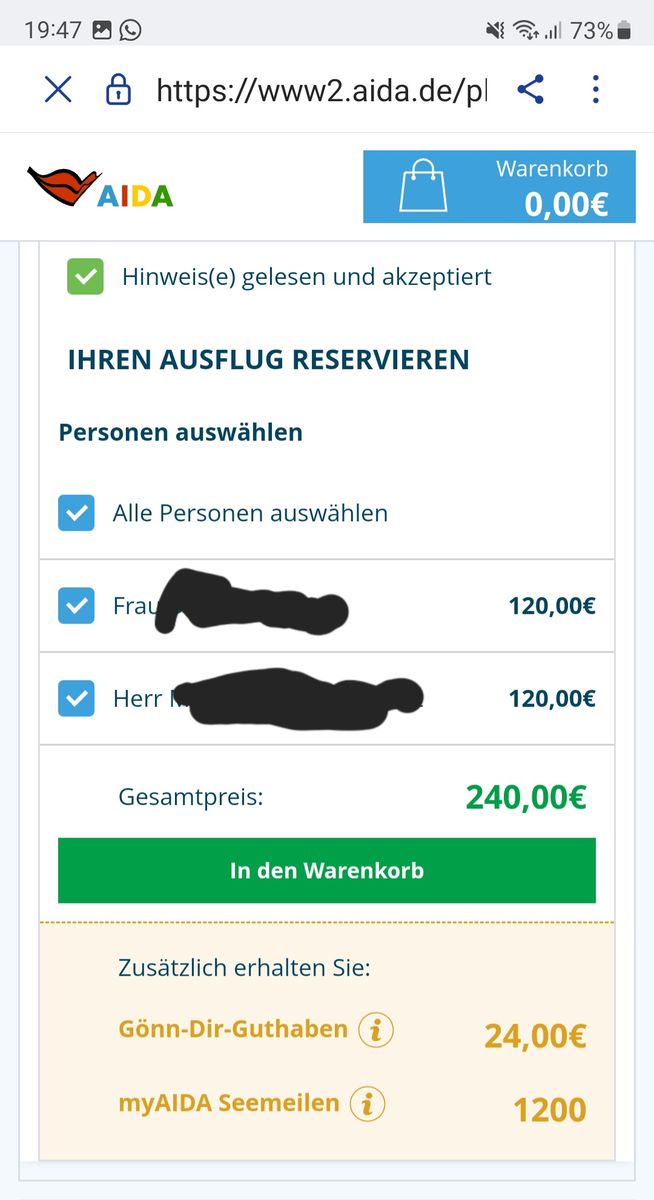The width and height of the screenshot is (654, 1200).
Task: Tap the URL address bar
Action: [320, 91]
